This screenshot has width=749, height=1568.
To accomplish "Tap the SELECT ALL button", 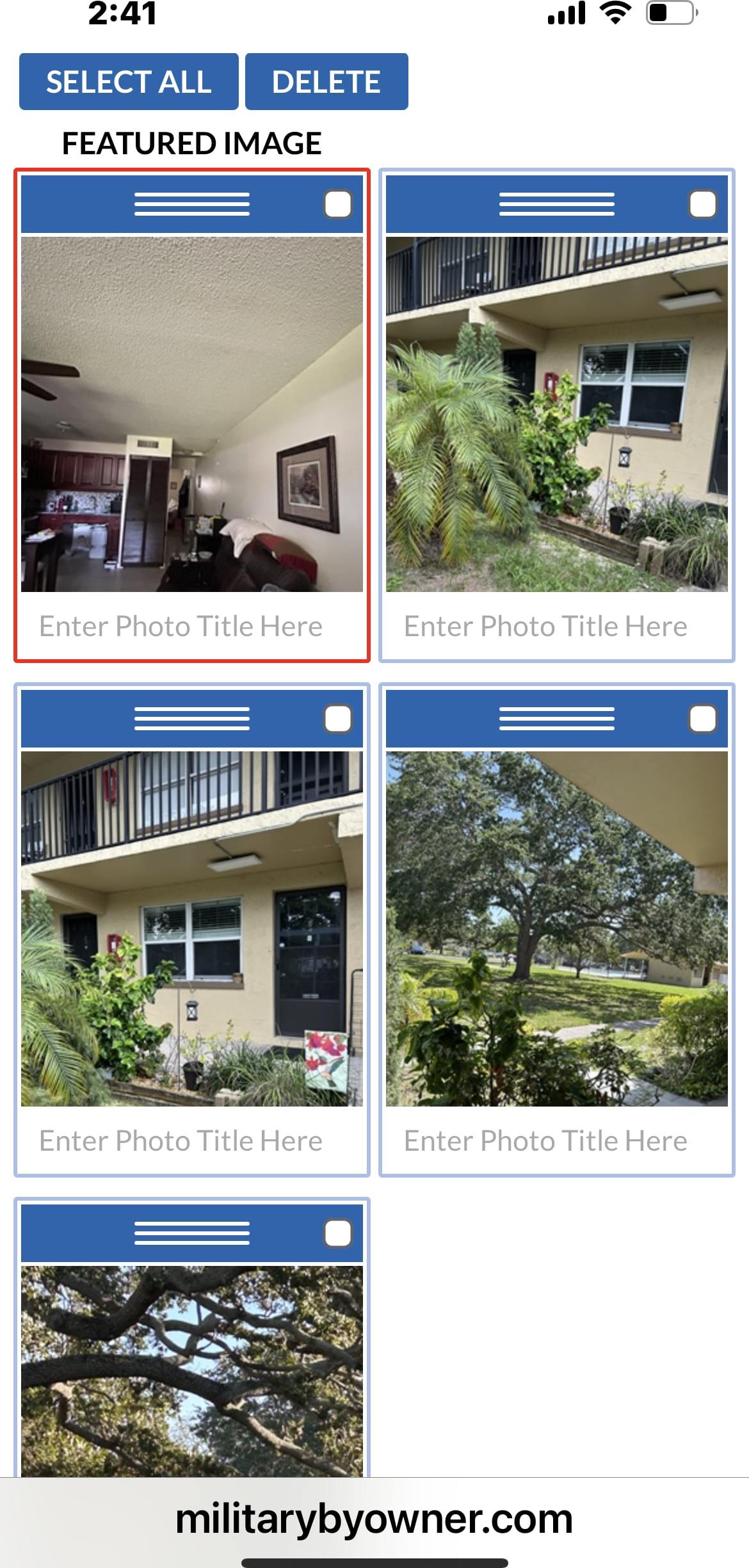I will pyautogui.click(x=129, y=82).
